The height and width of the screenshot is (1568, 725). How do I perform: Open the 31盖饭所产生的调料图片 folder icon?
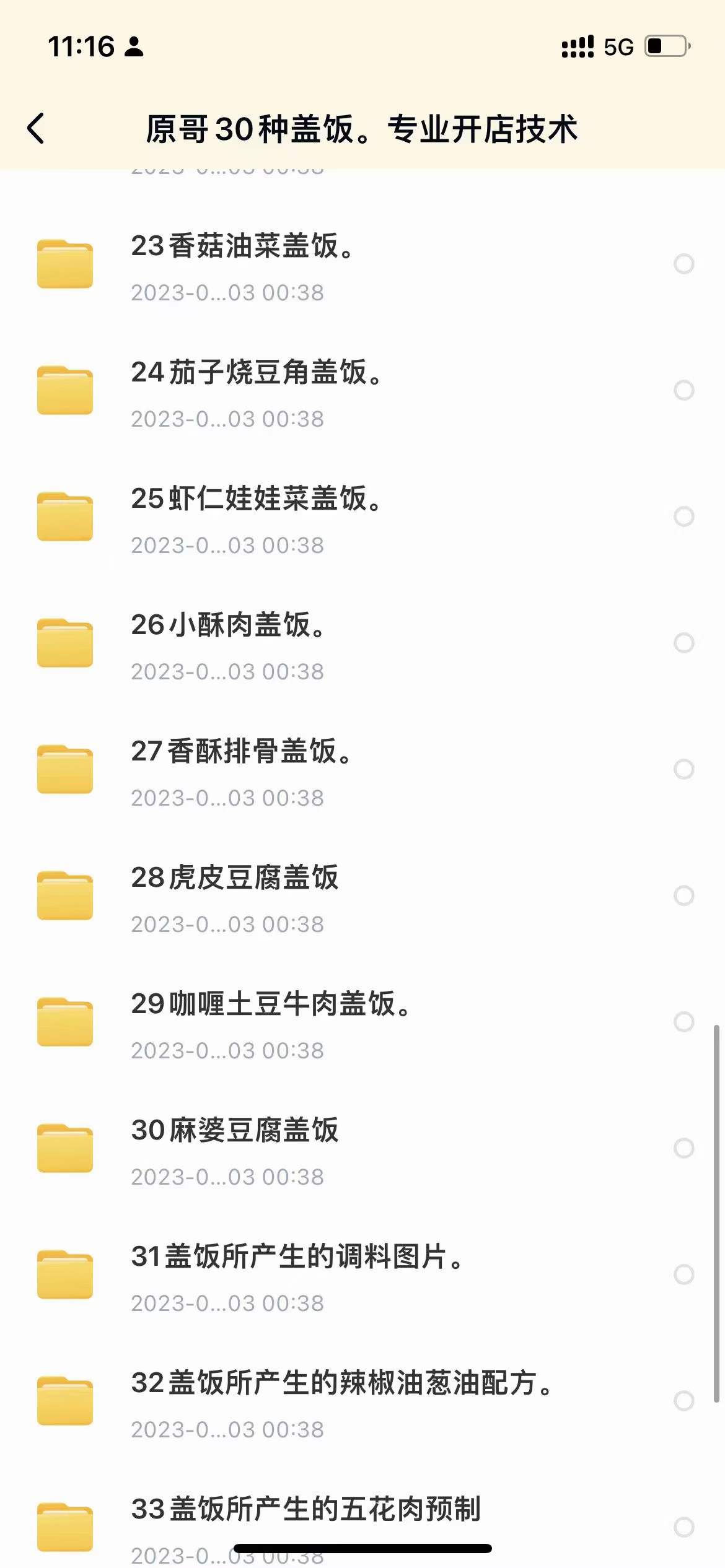pos(65,1273)
